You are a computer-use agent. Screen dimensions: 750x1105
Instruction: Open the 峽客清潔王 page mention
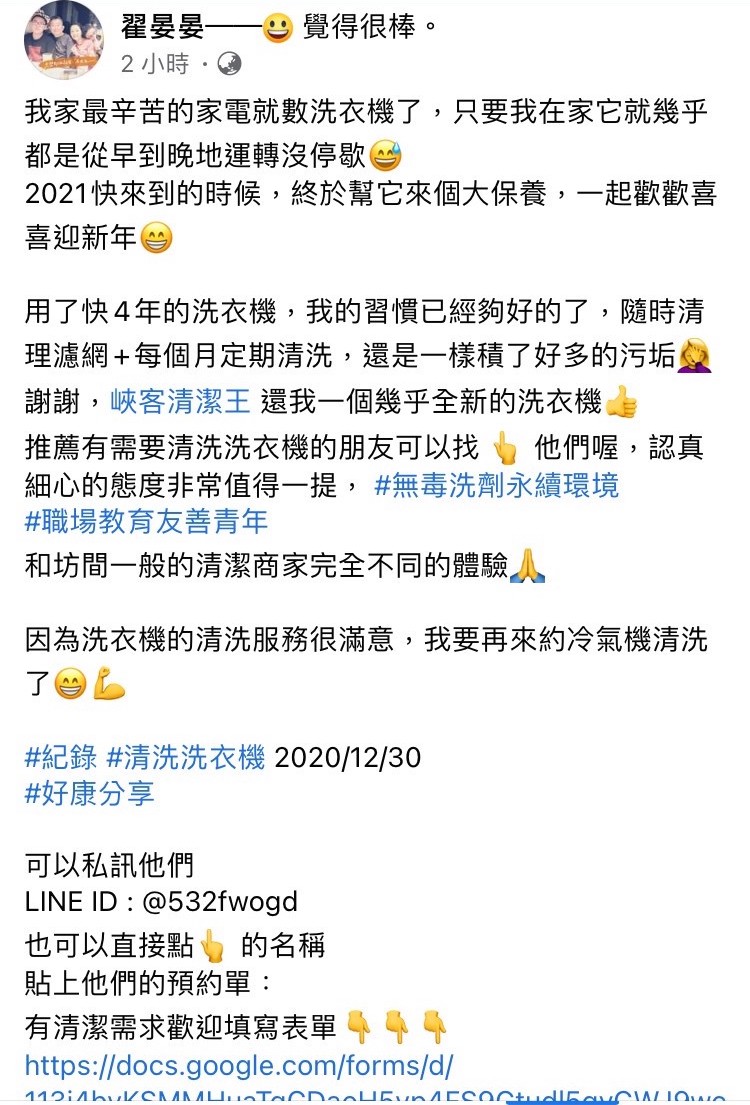(181, 402)
